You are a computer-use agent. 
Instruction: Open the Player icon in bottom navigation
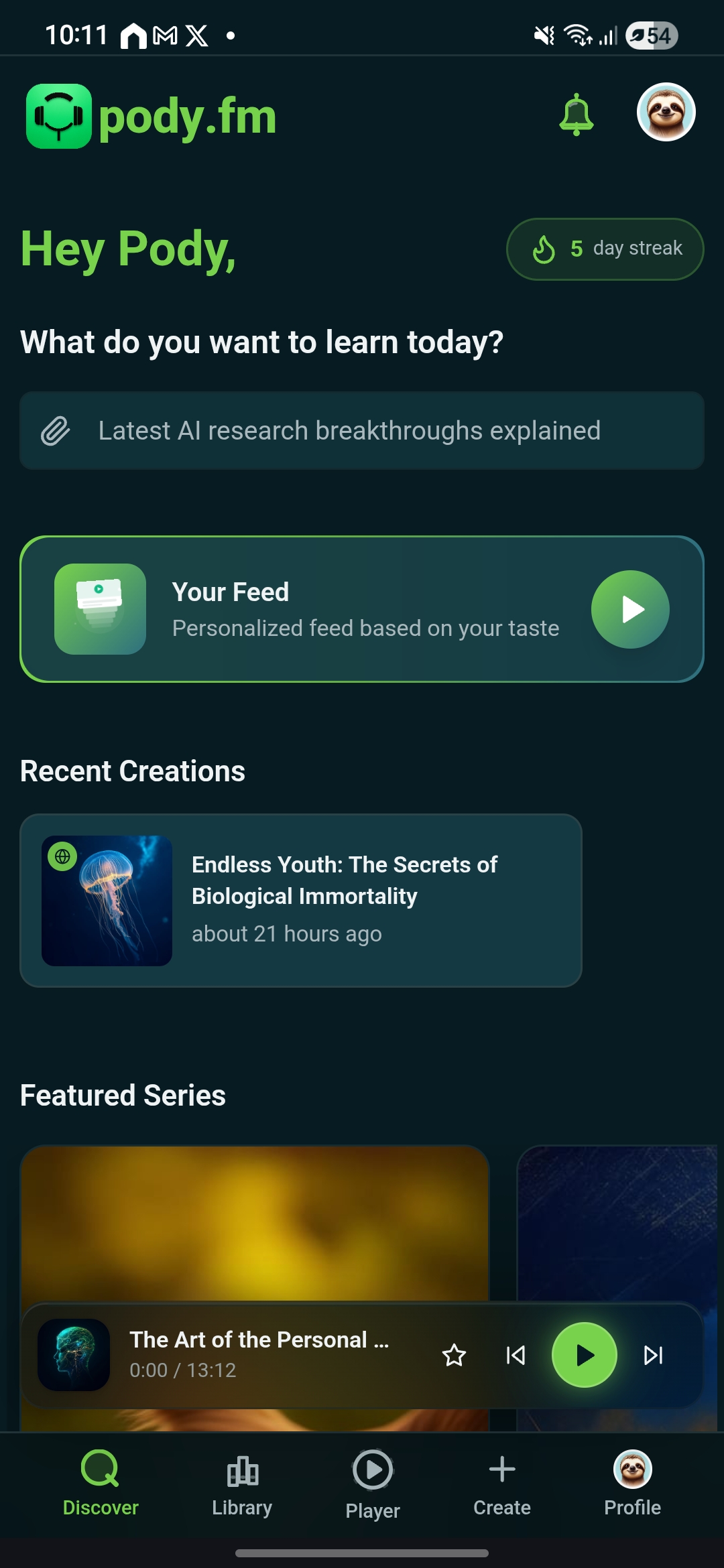tap(373, 1467)
